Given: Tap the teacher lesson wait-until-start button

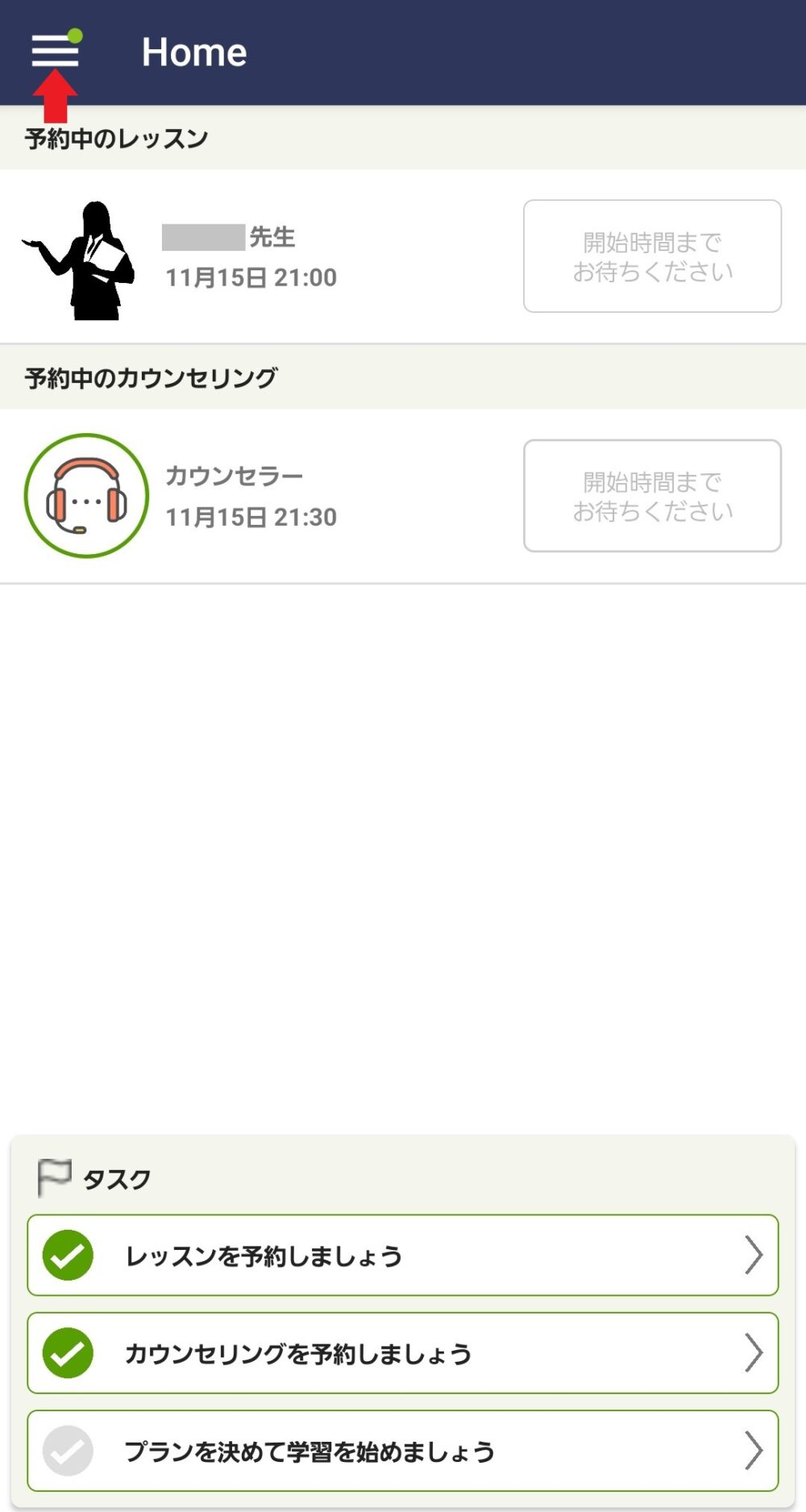Looking at the screenshot, I should click(652, 256).
